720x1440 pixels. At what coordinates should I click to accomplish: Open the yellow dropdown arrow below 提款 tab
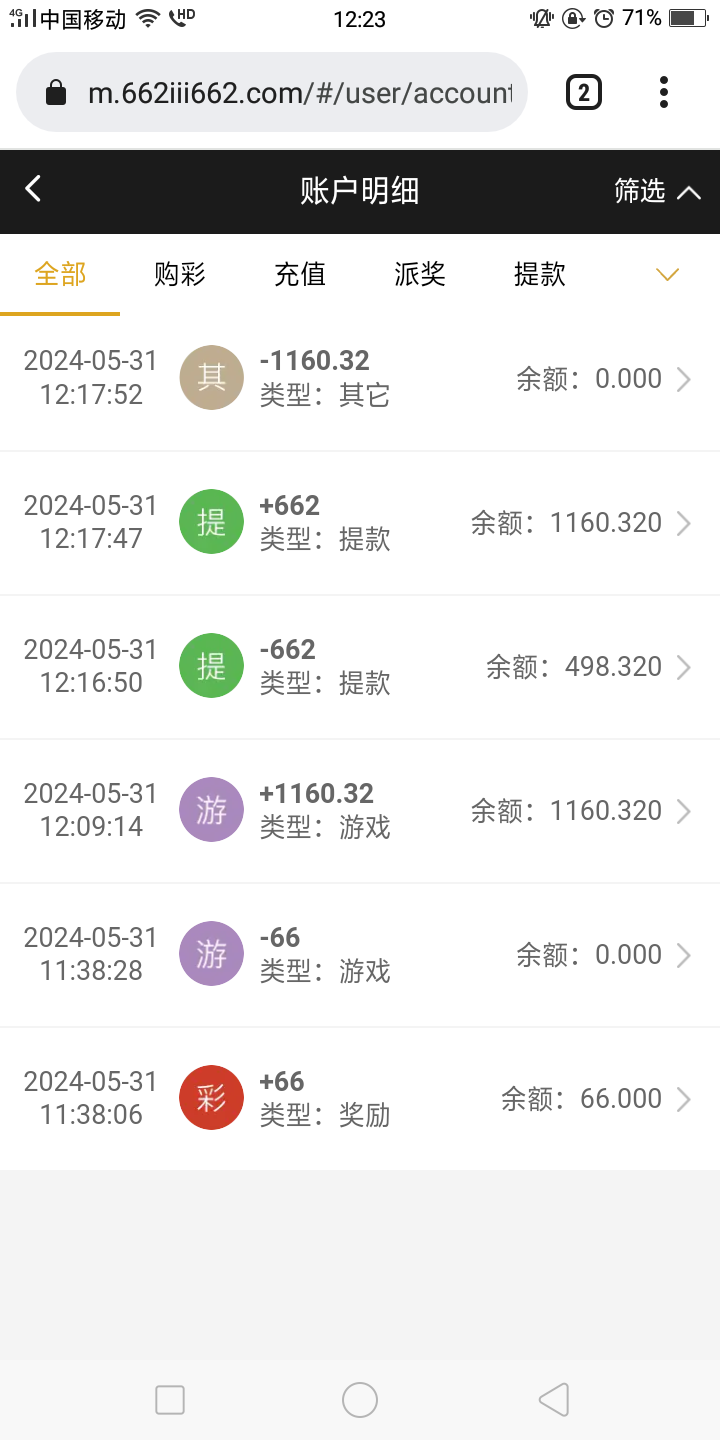pos(667,274)
